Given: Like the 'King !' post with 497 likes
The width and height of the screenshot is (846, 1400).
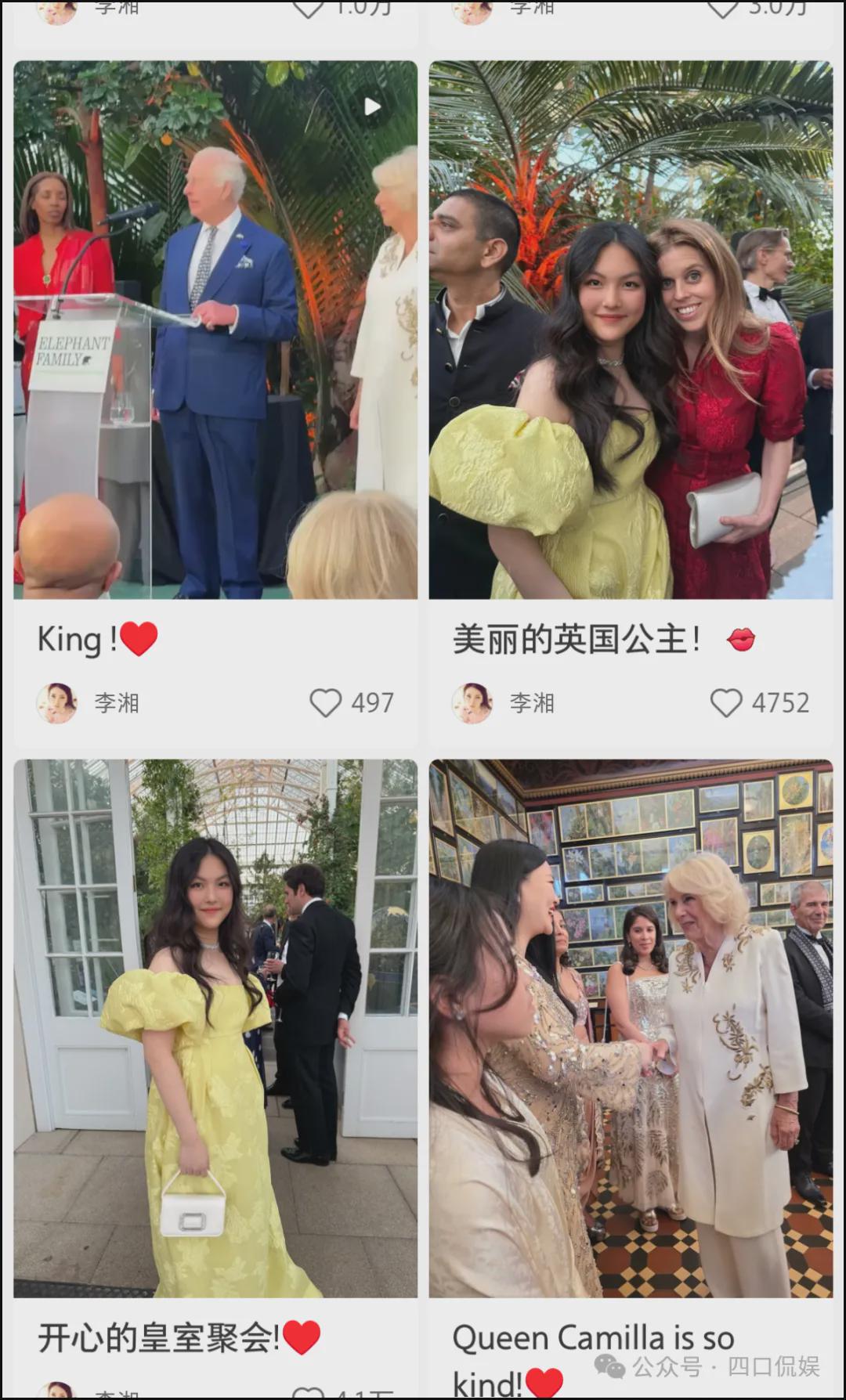Looking at the screenshot, I should coord(326,702).
